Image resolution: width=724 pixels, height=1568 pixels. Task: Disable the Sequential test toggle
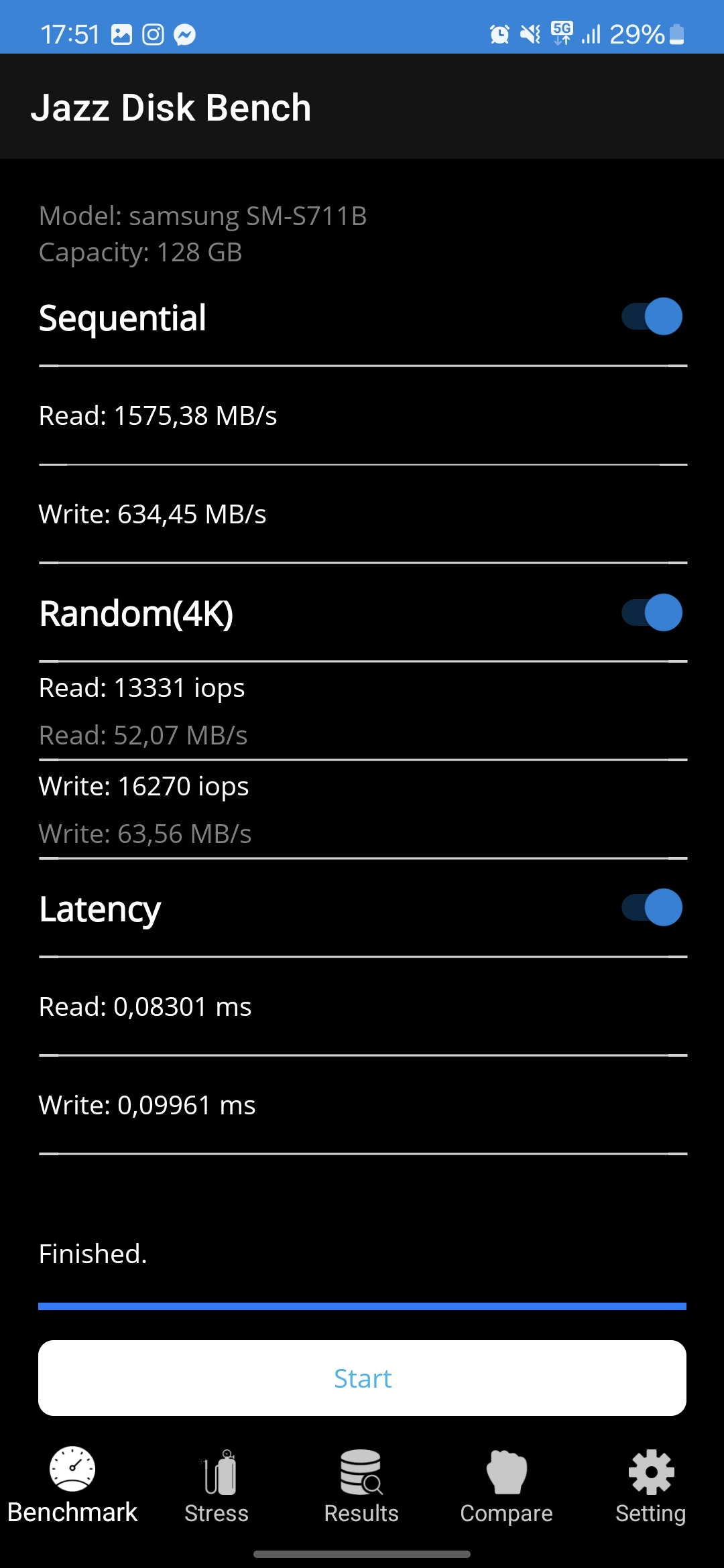pyautogui.click(x=652, y=316)
